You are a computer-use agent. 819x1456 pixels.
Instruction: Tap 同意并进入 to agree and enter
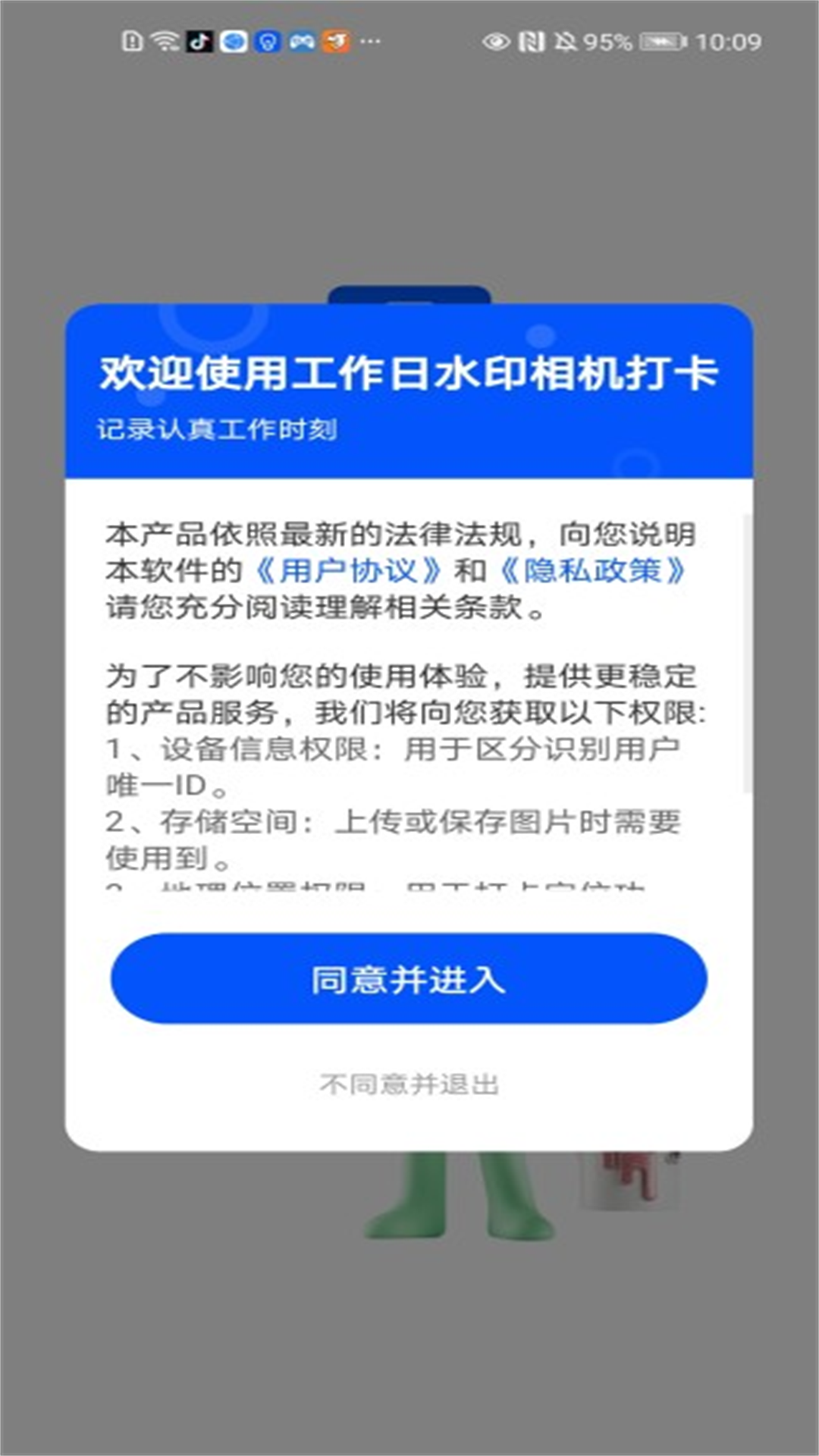[409, 978]
